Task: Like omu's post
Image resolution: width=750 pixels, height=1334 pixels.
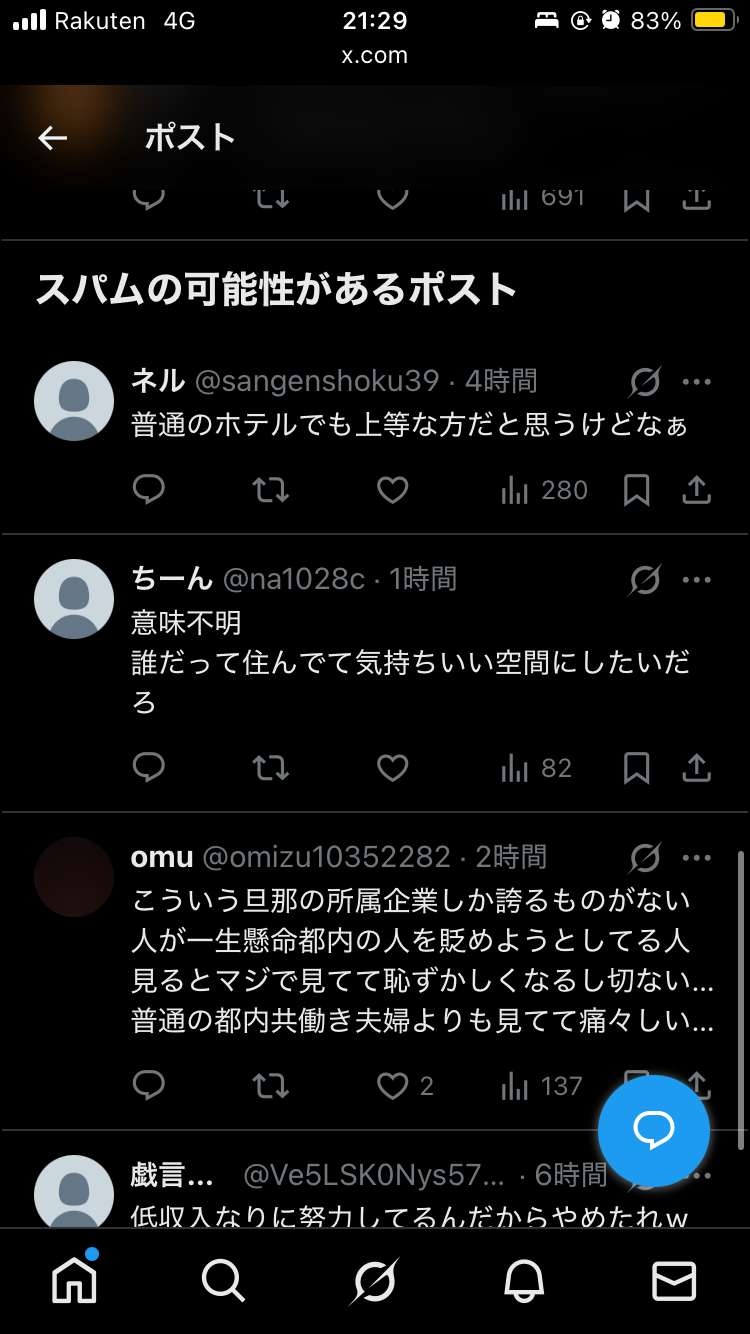Action: [392, 1086]
